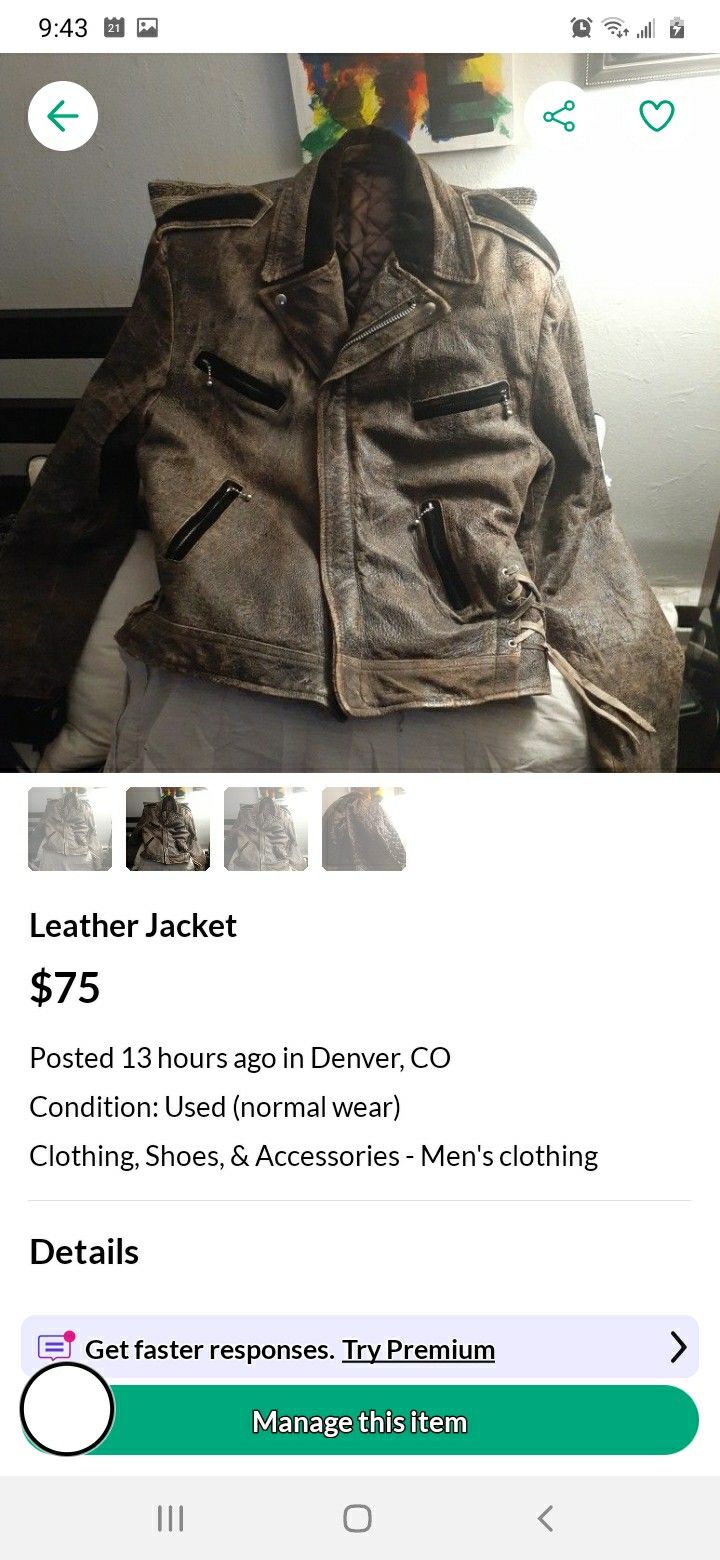Open the Try Premium link
The height and width of the screenshot is (1560, 720).
418,1349
